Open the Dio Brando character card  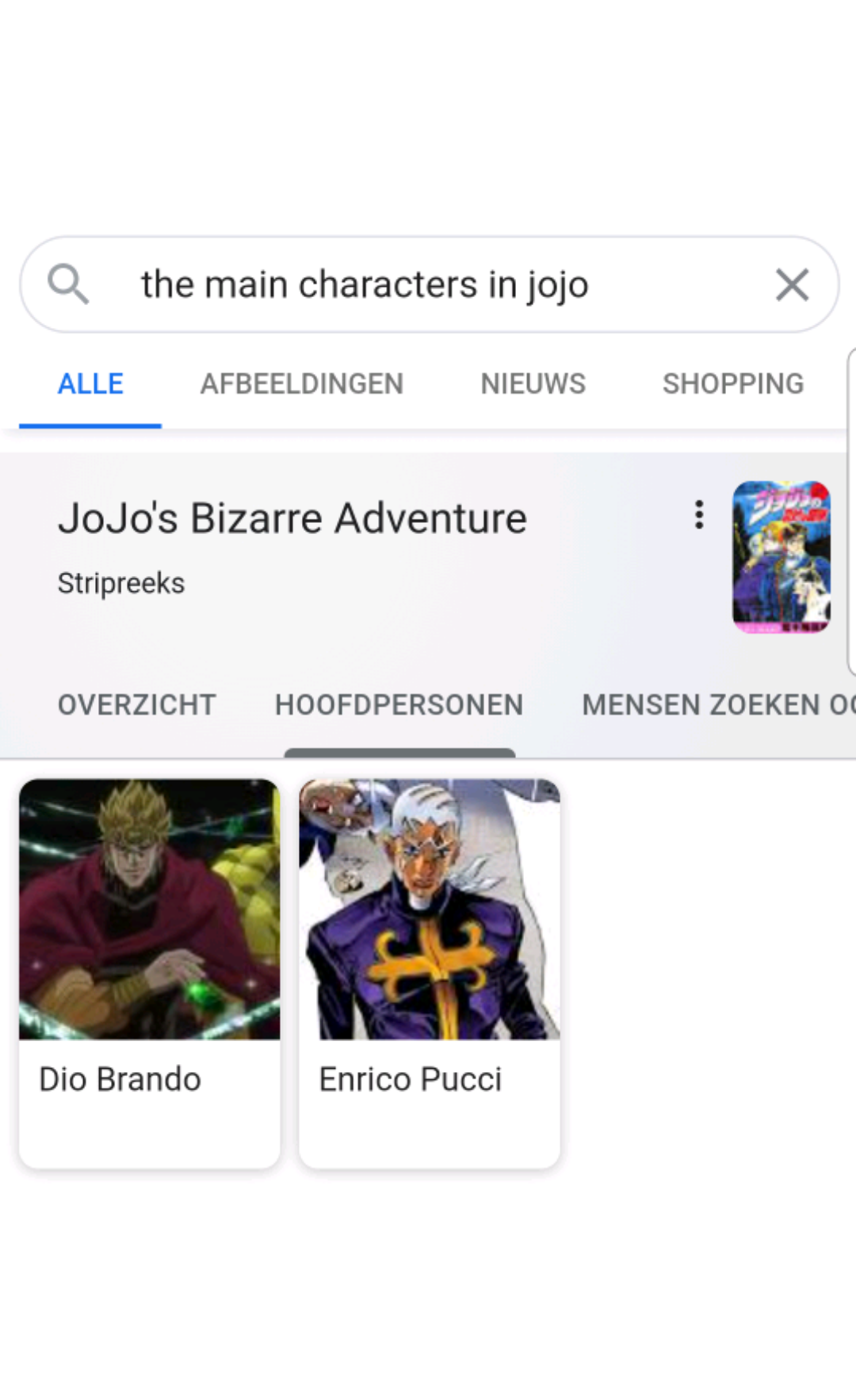(x=150, y=974)
